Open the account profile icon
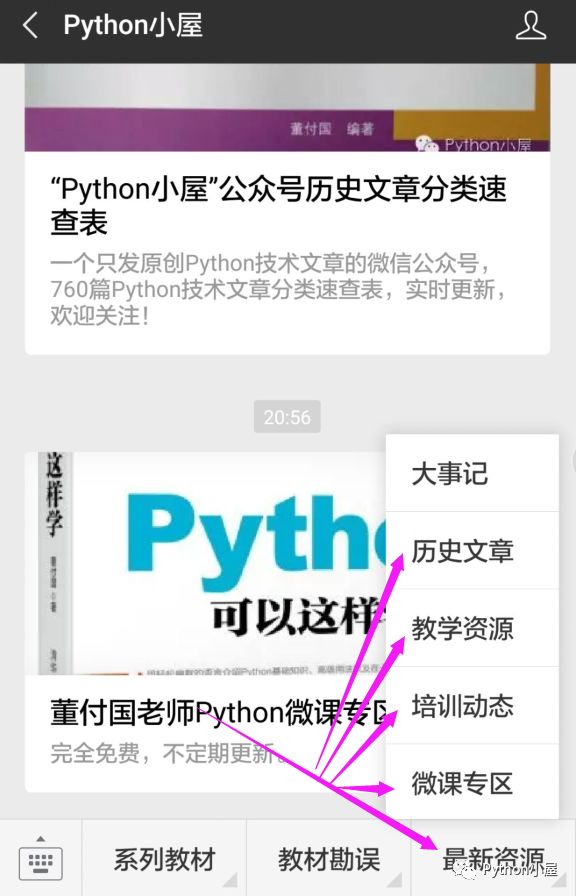The image size is (576, 896). pos(531,26)
